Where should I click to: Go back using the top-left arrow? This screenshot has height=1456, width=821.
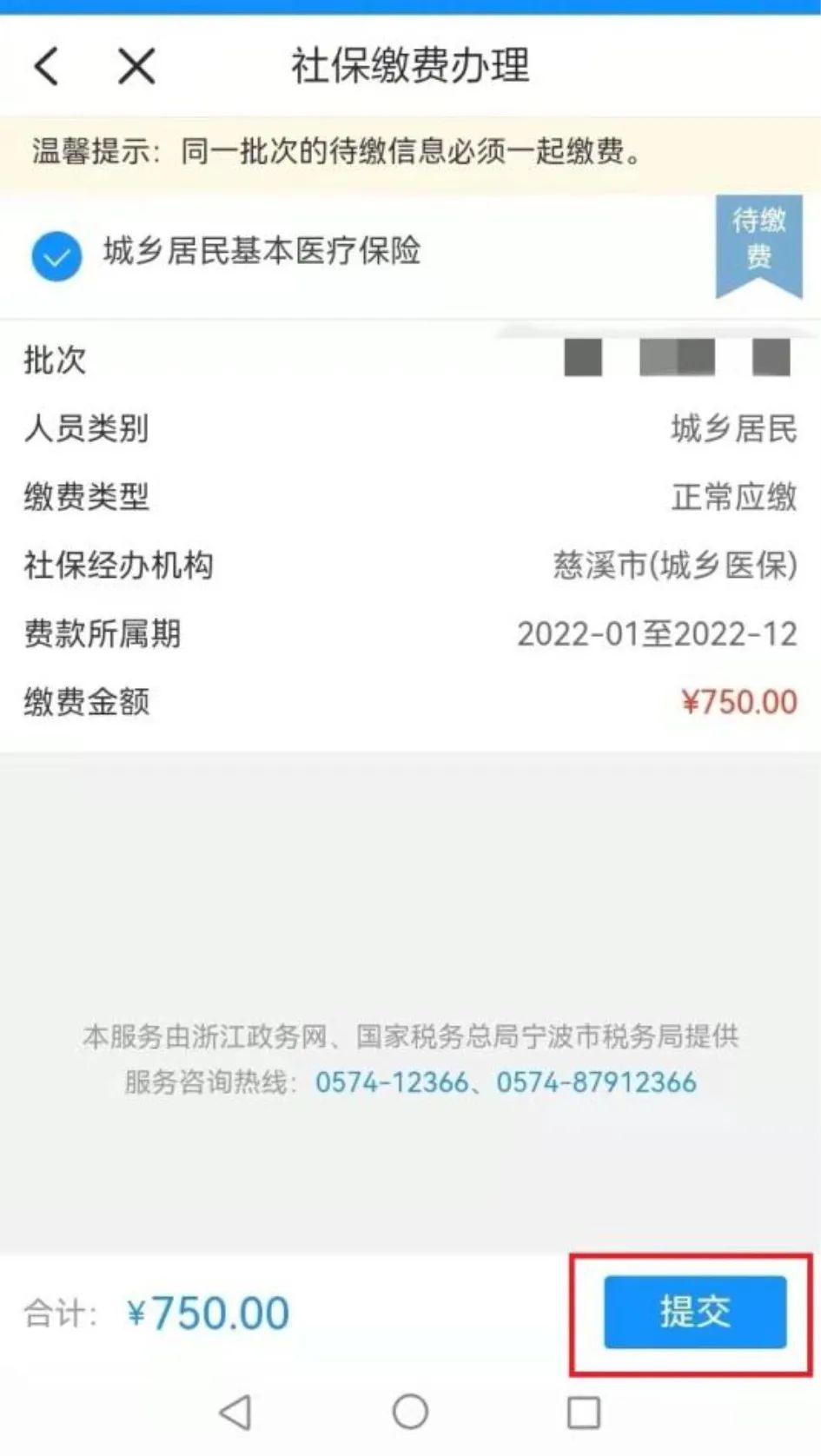47,66
